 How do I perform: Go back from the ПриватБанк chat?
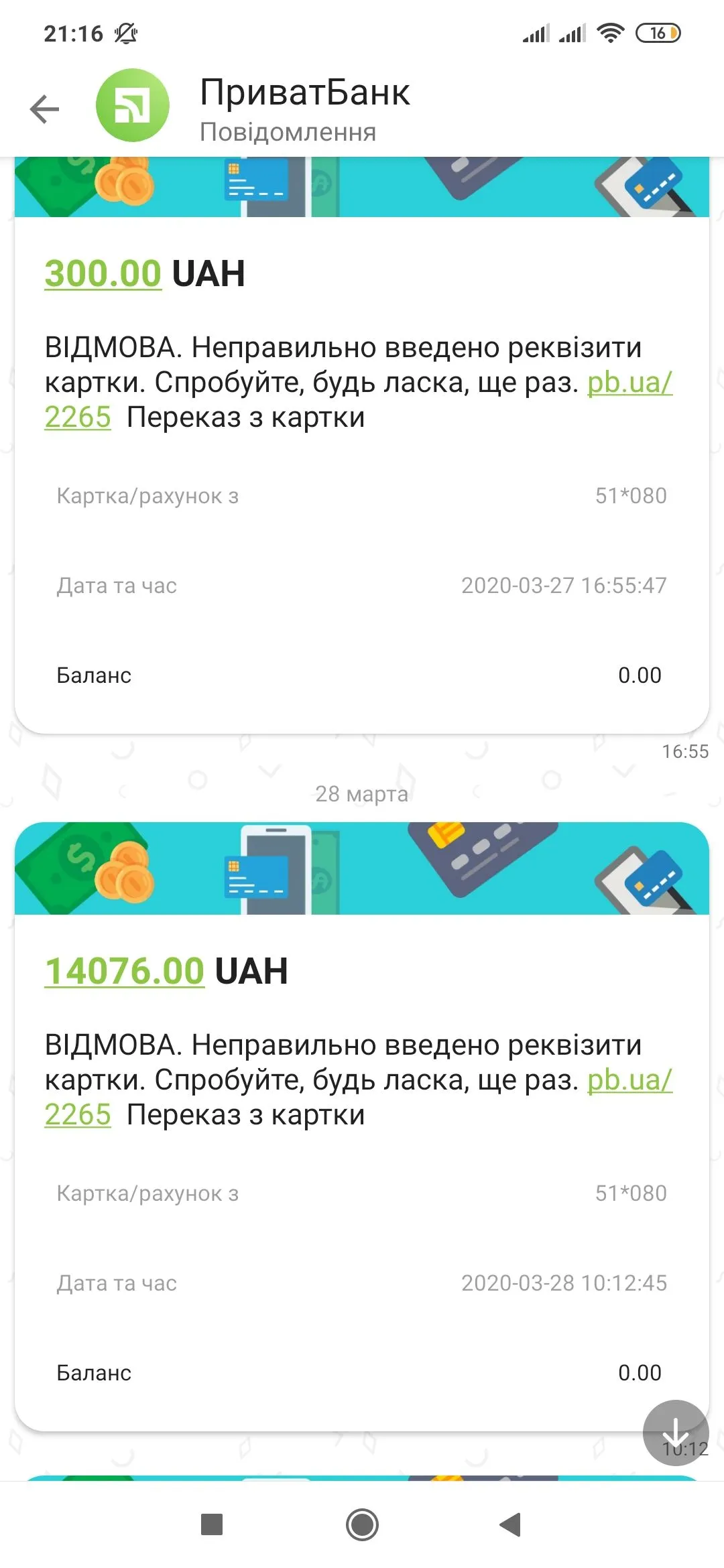tap(45, 109)
